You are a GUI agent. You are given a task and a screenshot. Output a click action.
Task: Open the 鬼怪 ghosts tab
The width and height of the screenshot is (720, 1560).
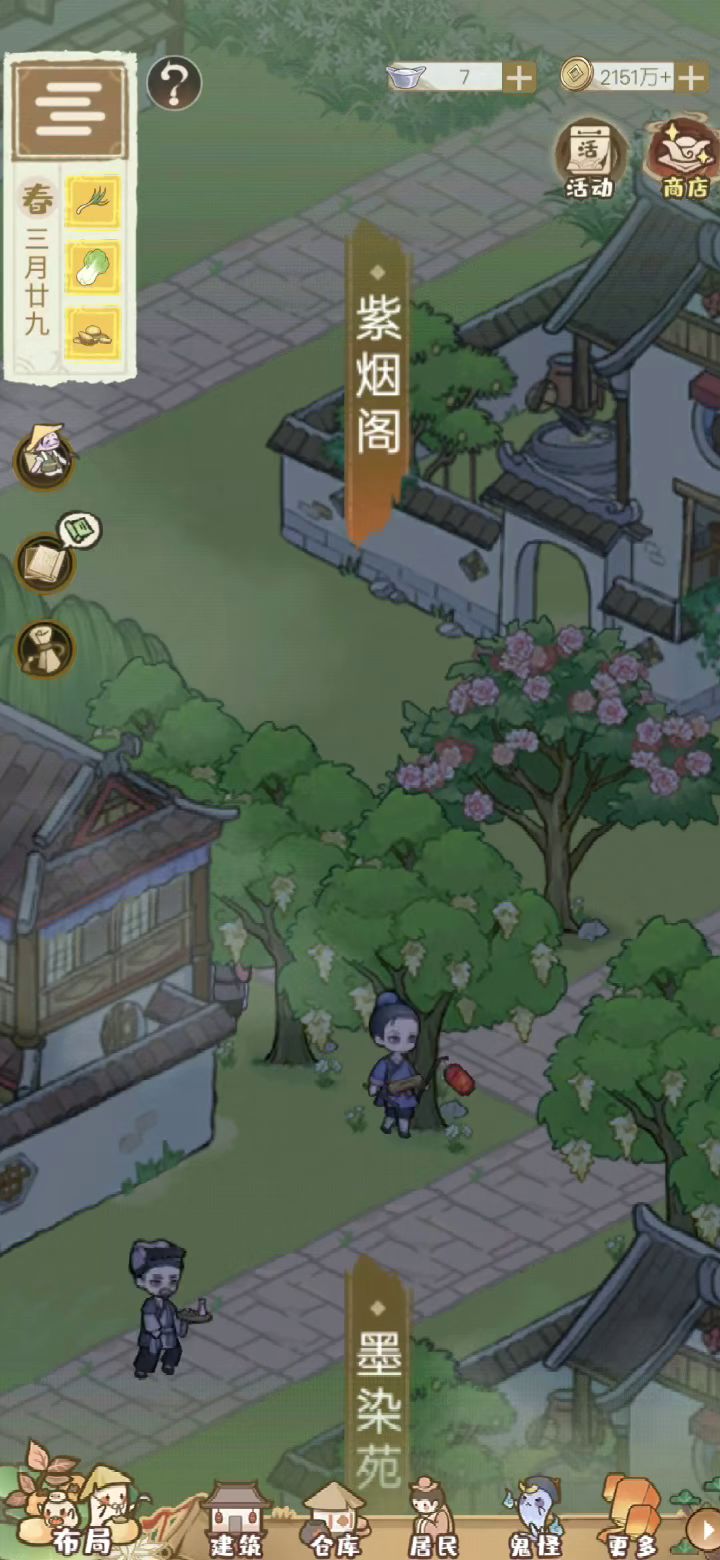535,1518
